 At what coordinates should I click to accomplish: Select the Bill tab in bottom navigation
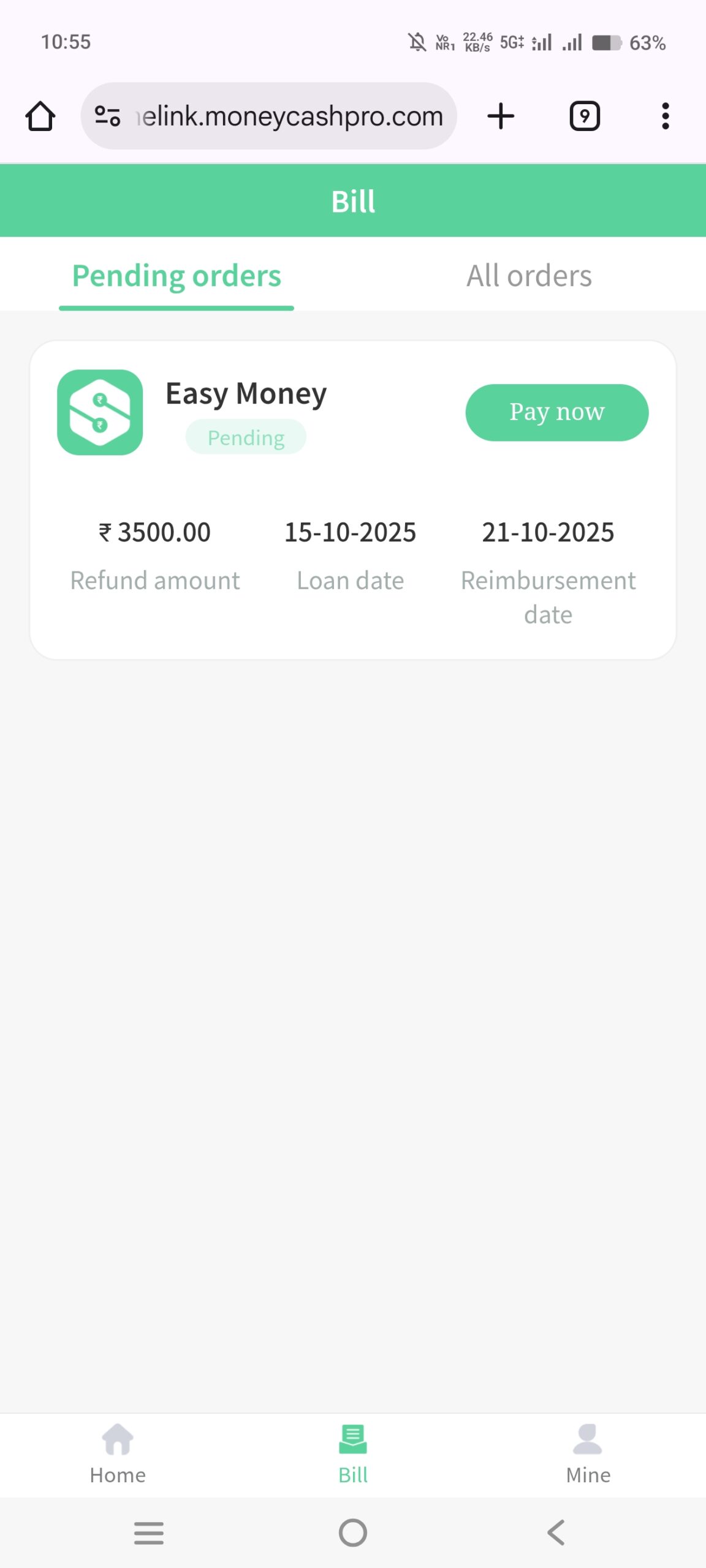pos(353,1453)
